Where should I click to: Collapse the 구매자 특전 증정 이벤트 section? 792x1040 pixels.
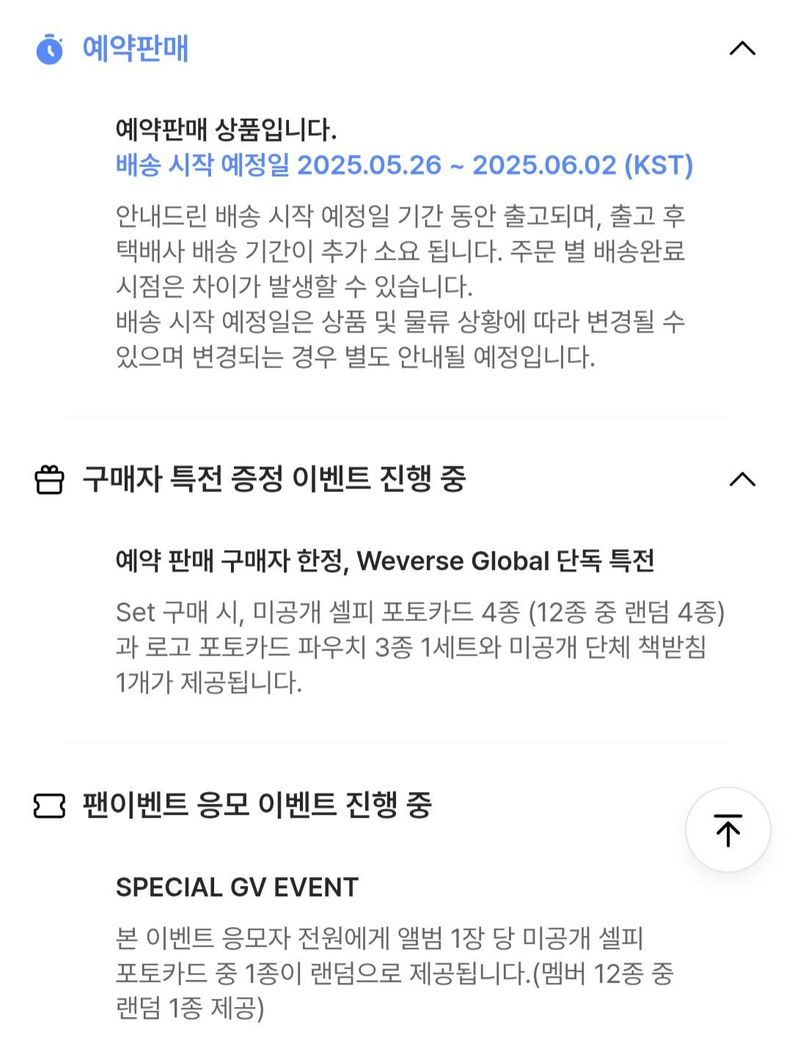(x=742, y=479)
